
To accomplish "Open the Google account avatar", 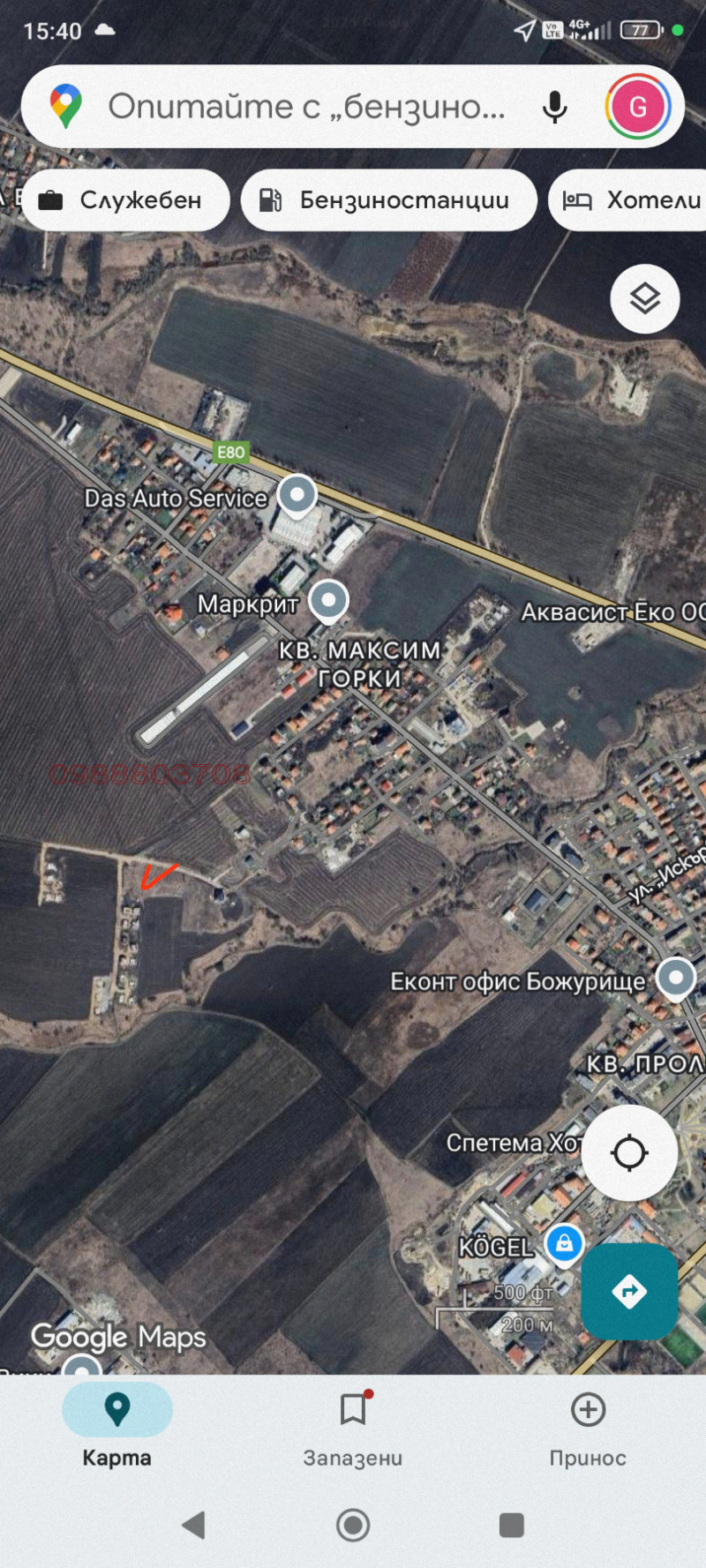I will tap(637, 107).
